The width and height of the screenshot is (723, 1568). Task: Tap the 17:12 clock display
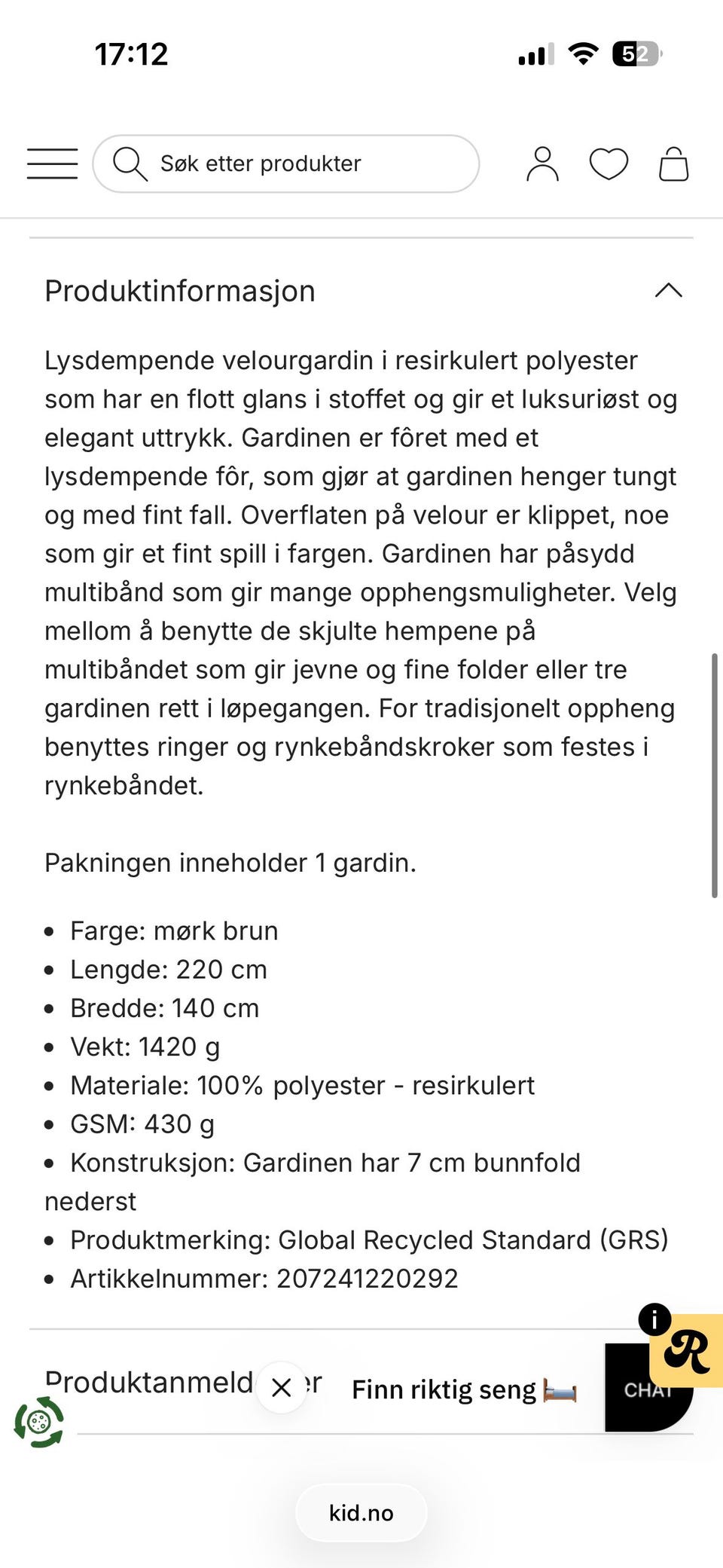(x=133, y=52)
